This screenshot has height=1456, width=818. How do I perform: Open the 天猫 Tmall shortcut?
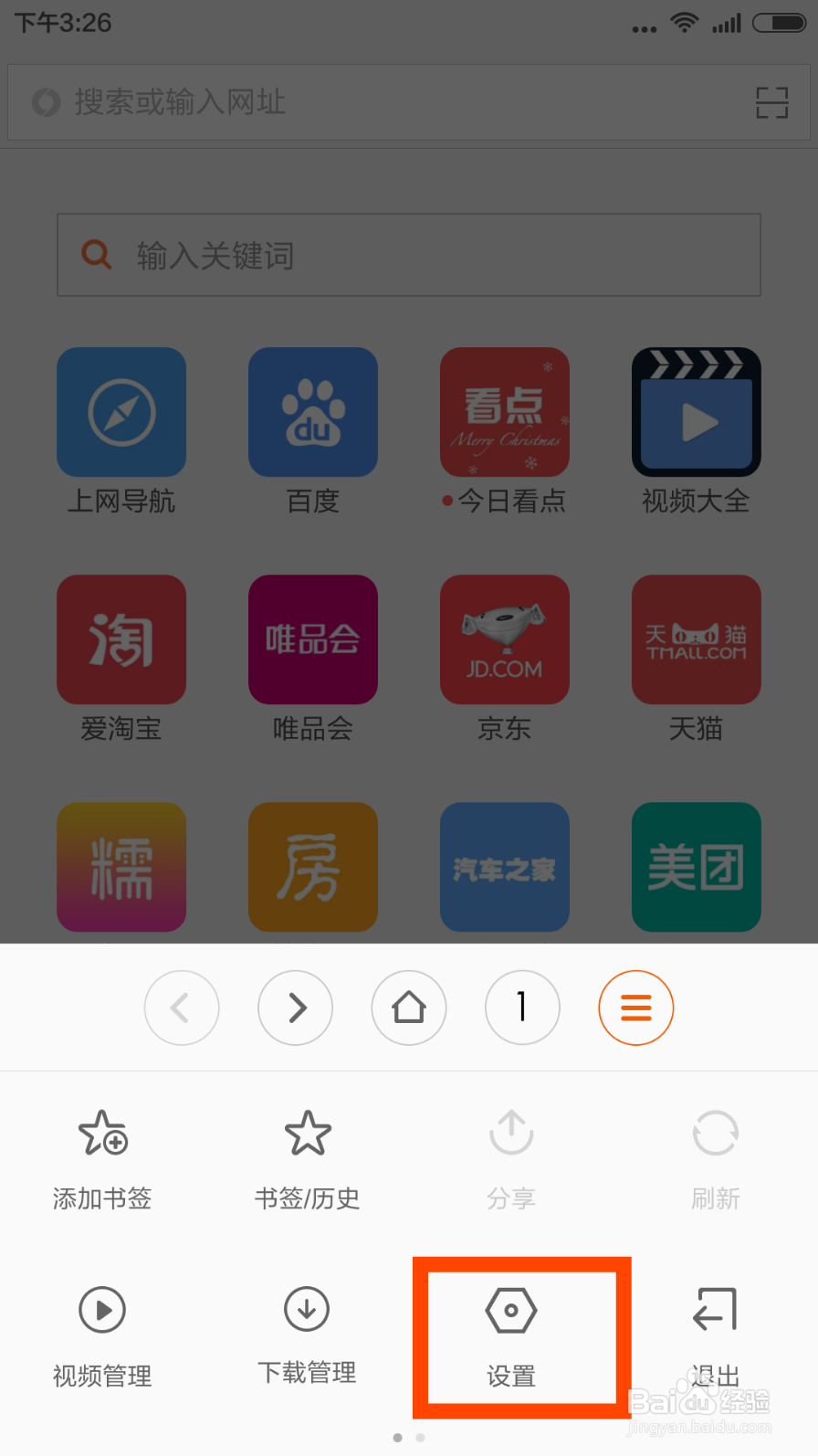click(x=697, y=639)
